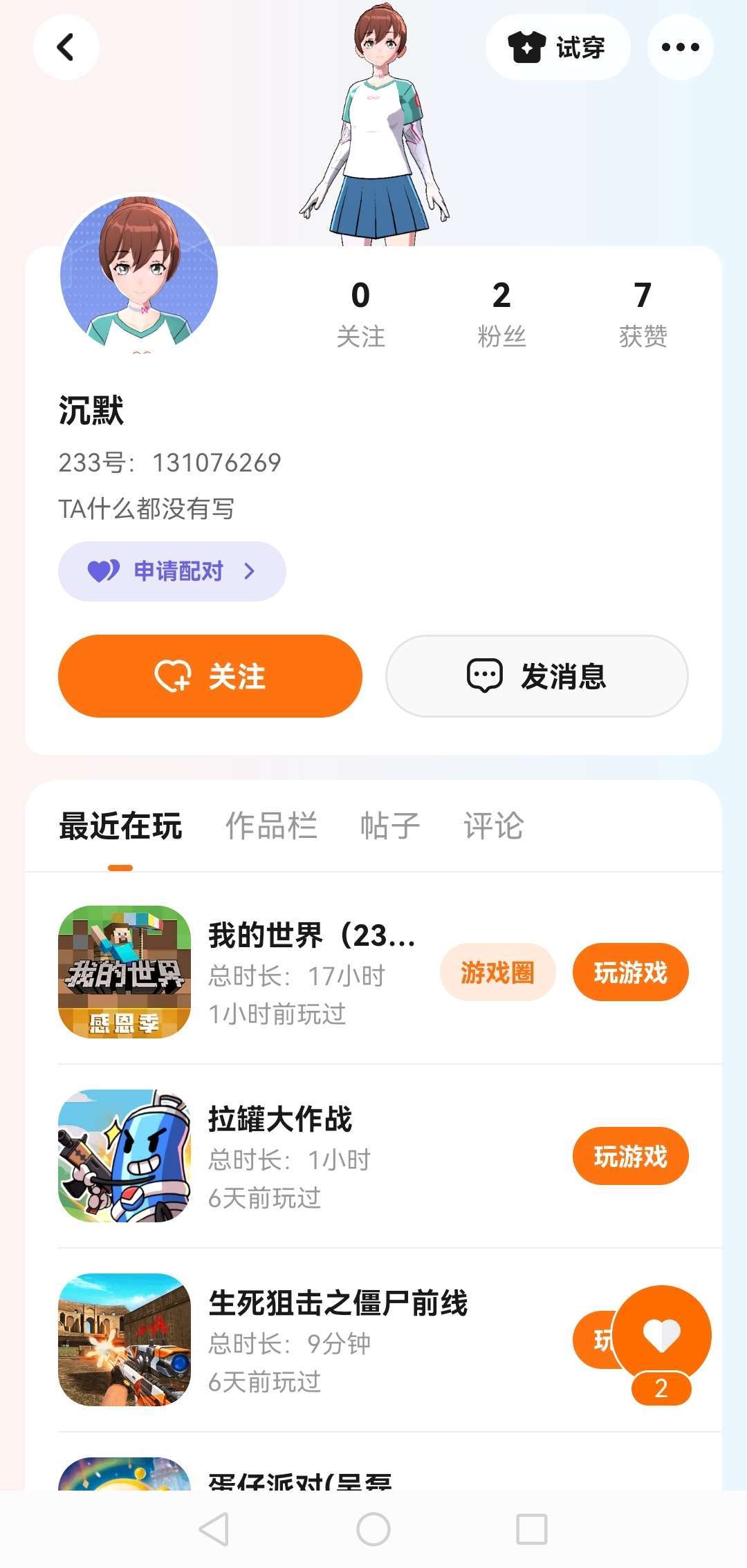Tap the floating orange heart button
The width and height of the screenshot is (747, 1568).
tap(662, 1334)
